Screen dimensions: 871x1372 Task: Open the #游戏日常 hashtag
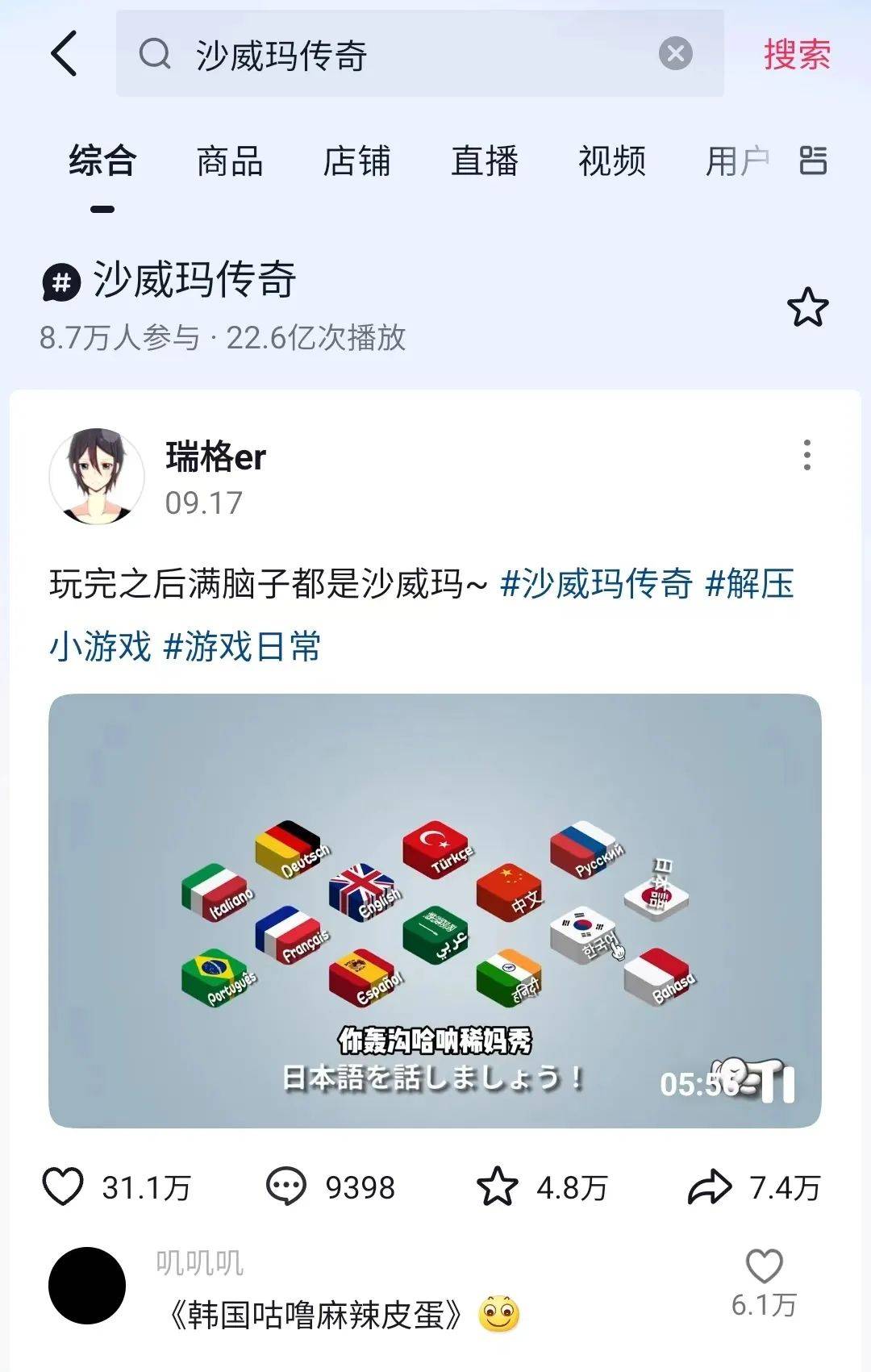[x=242, y=647]
